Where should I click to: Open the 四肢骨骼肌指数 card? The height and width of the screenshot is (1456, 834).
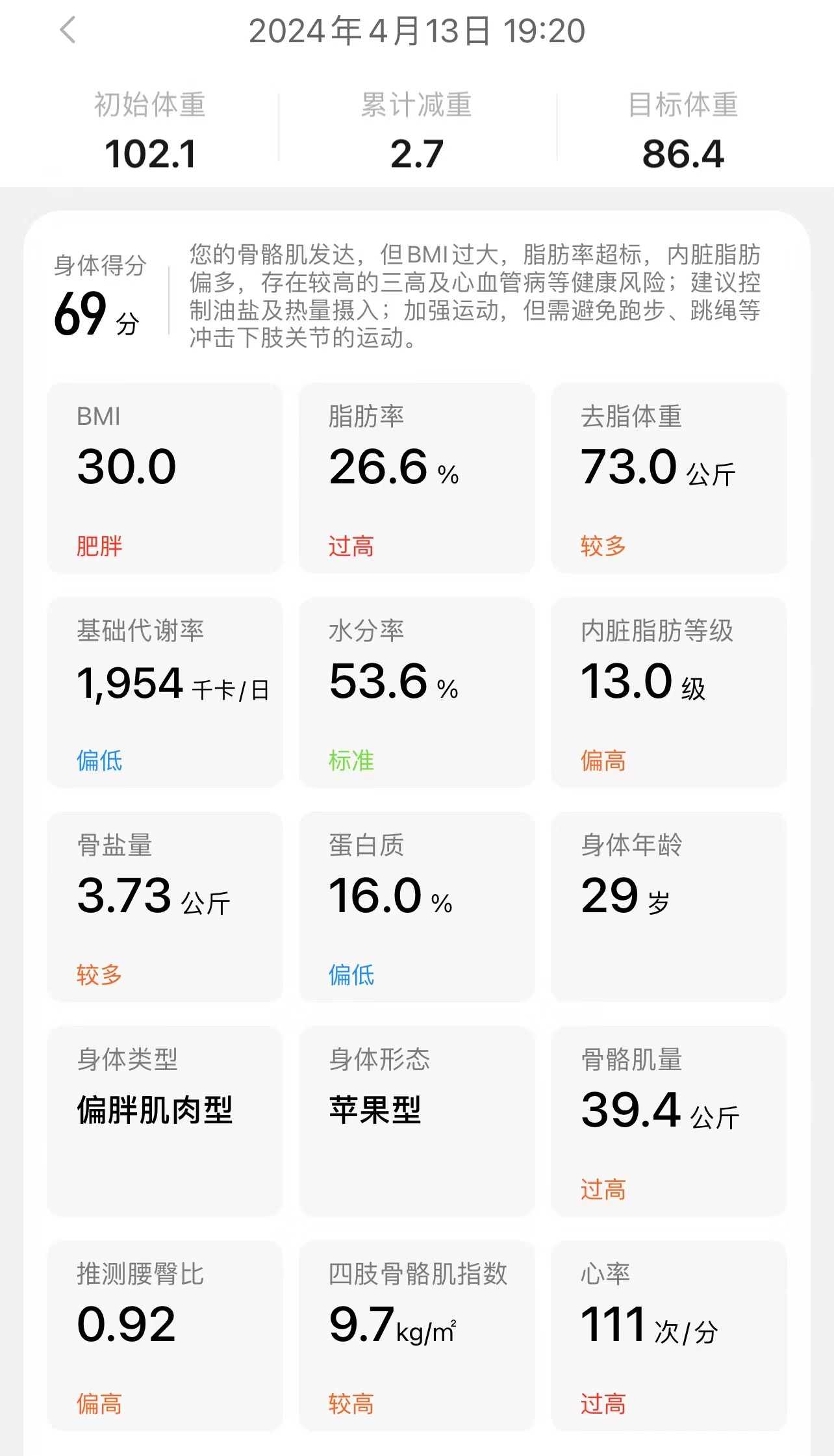[416, 1336]
